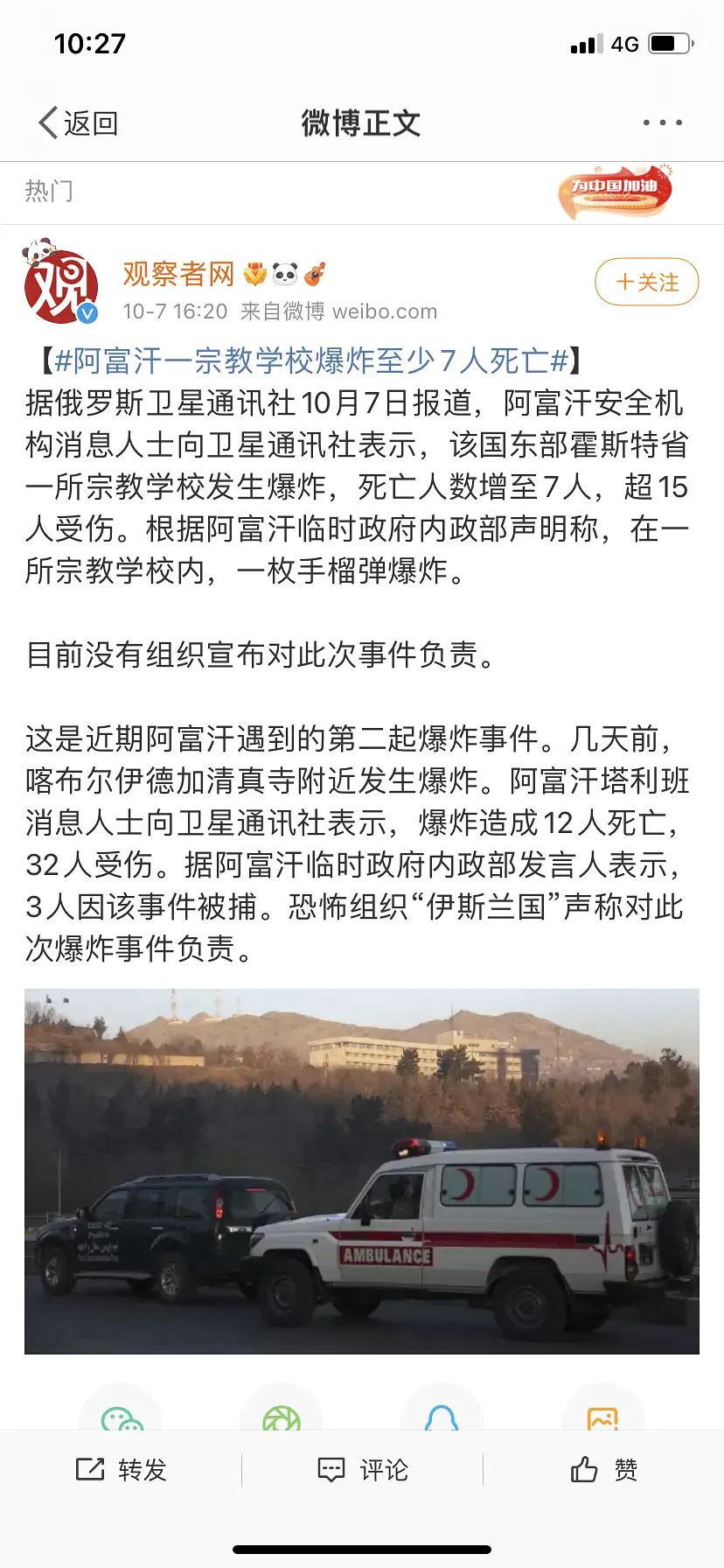Open the three-dot overflow menu
The height and width of the screenshot is (1568, 724).
(x=662, y=122)
